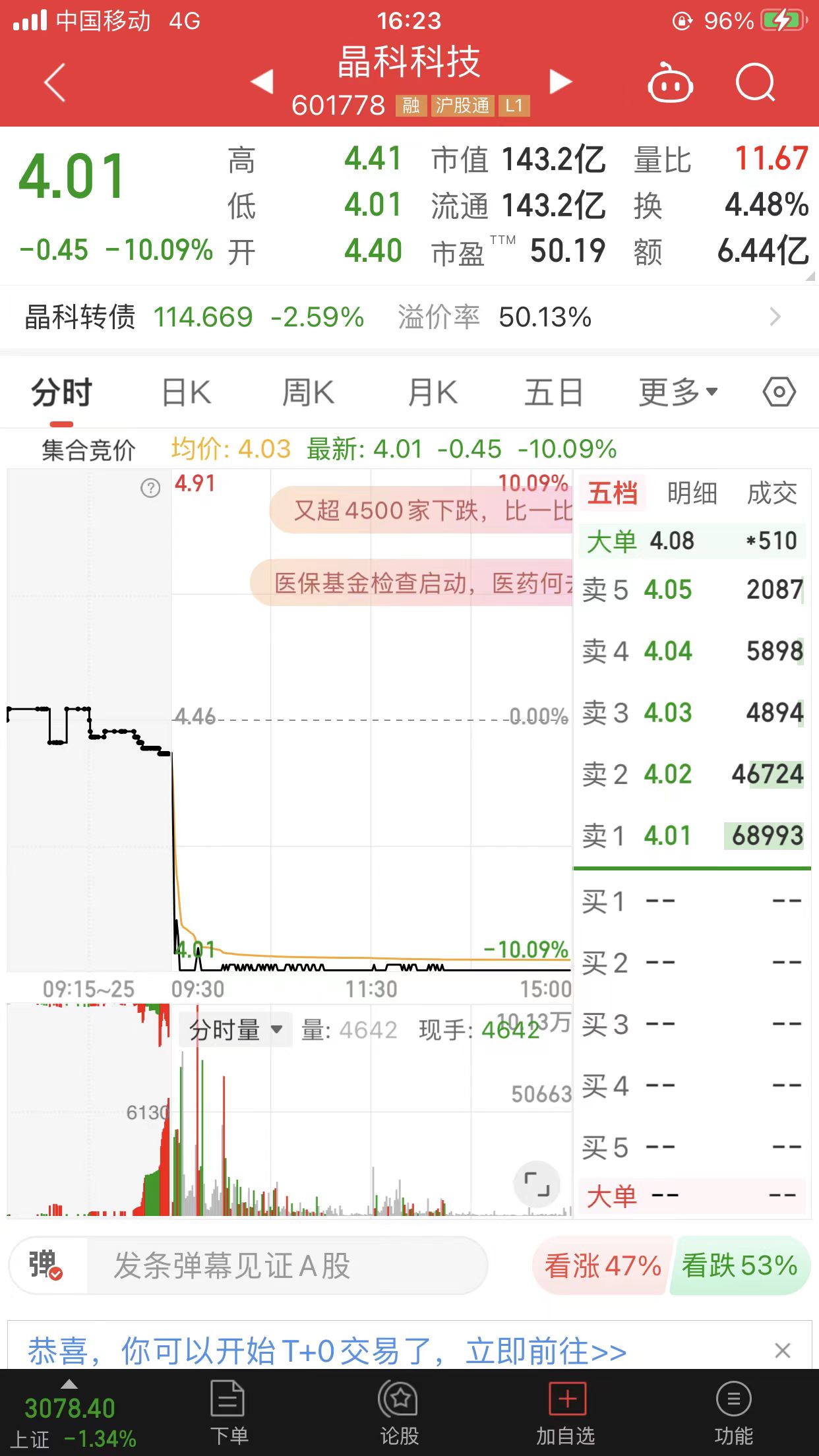819x1456 pixels.
Task: Open stock search with the magnifier icon
Action: pyautogui.click(x=755, y=82)
